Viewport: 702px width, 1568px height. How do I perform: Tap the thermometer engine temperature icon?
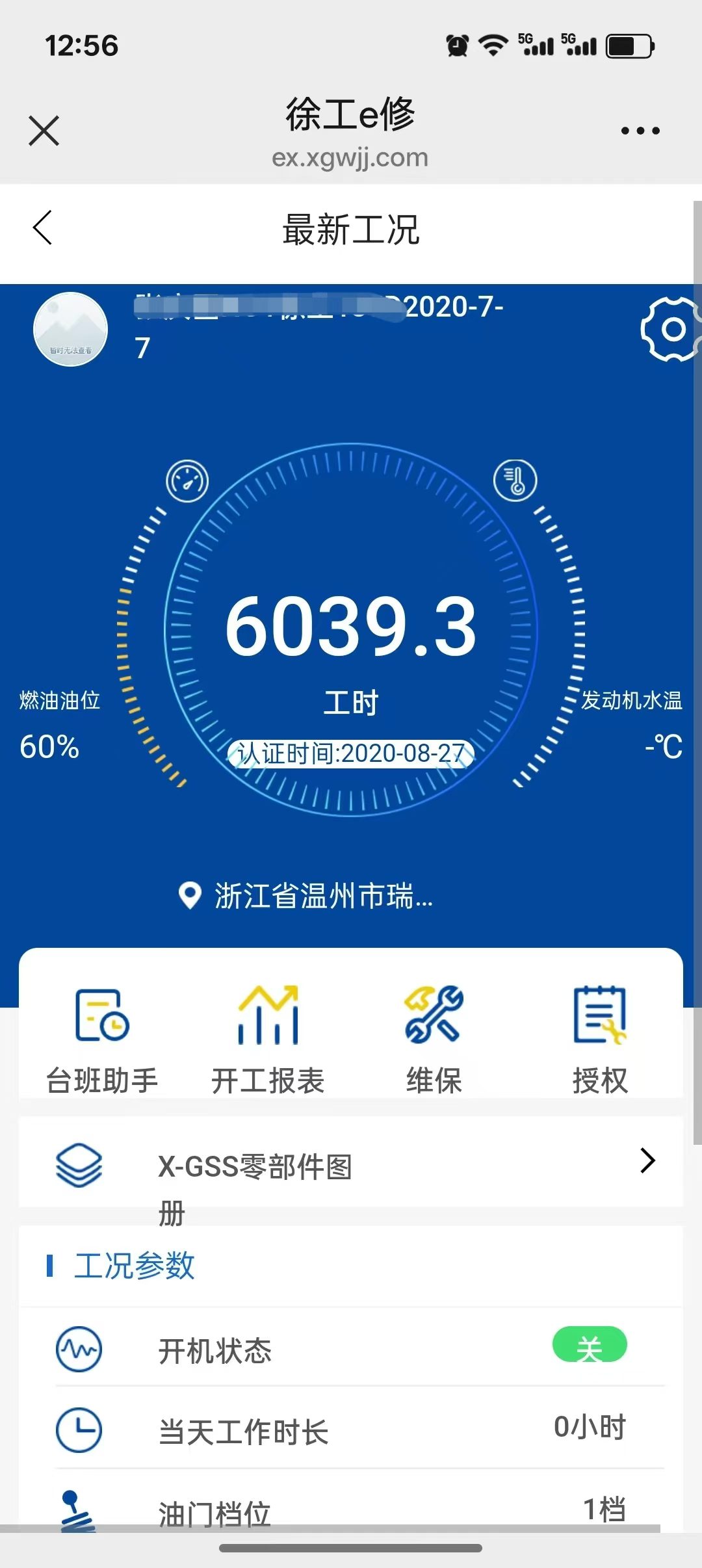point(515,481)
